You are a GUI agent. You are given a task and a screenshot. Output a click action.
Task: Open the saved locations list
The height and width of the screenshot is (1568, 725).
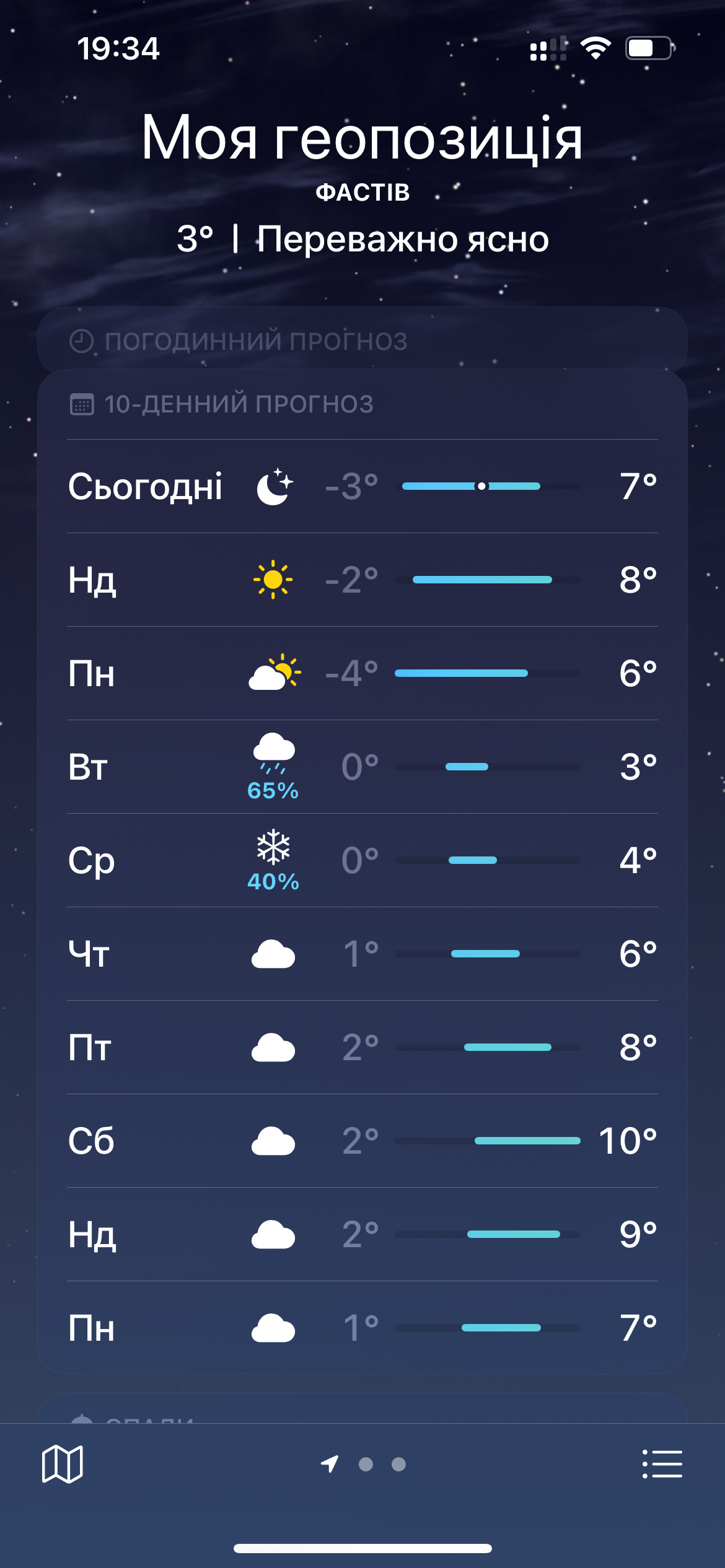point(662,1464)
